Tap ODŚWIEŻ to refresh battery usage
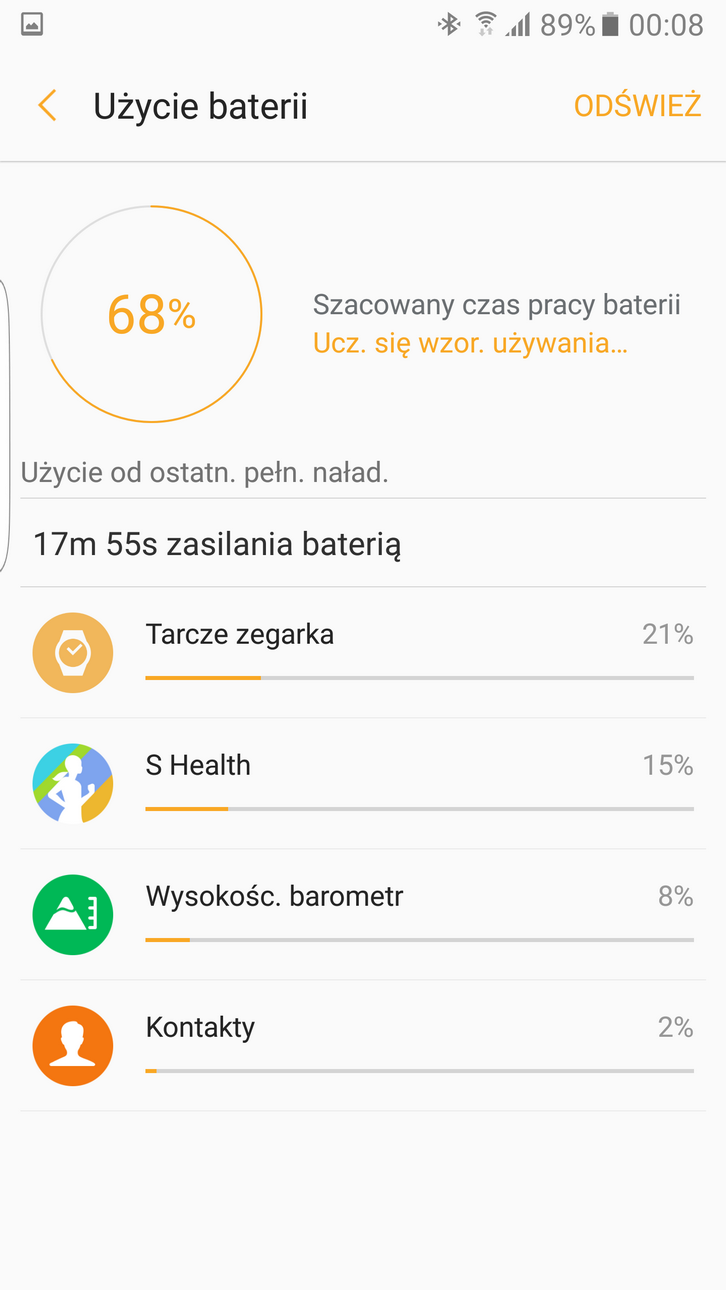The image size is (726, 1290). click(x=637, y=106)
